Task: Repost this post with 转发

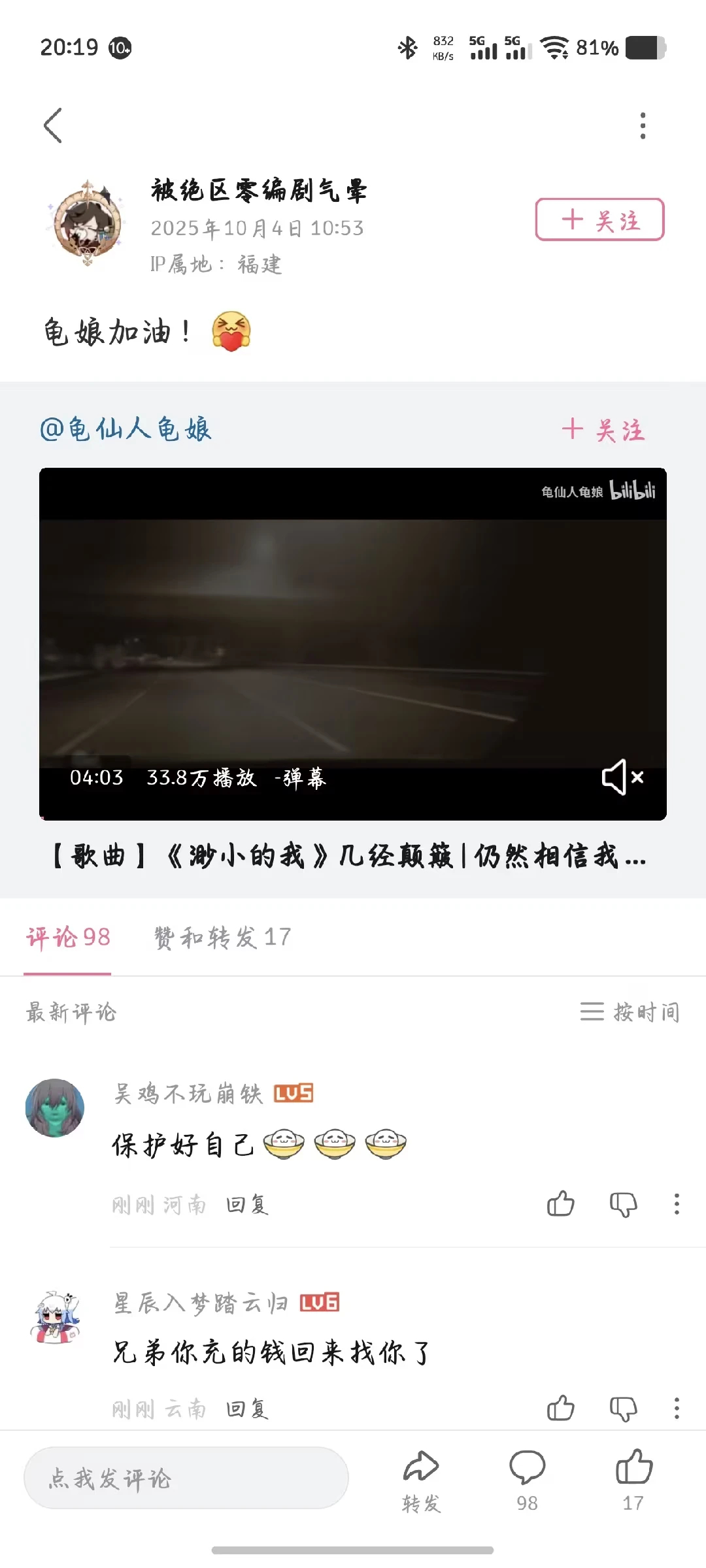Action: click(421, 1480)
